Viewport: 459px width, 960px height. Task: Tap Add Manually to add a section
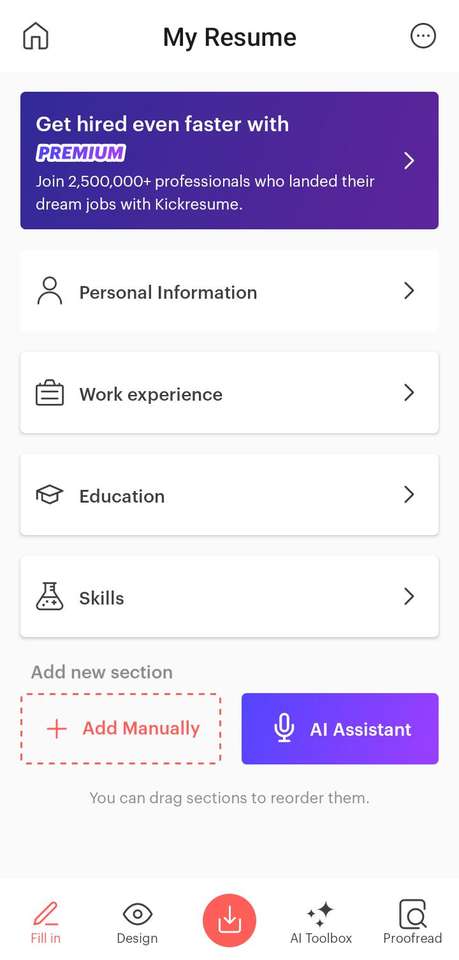(x=121, y=729)
